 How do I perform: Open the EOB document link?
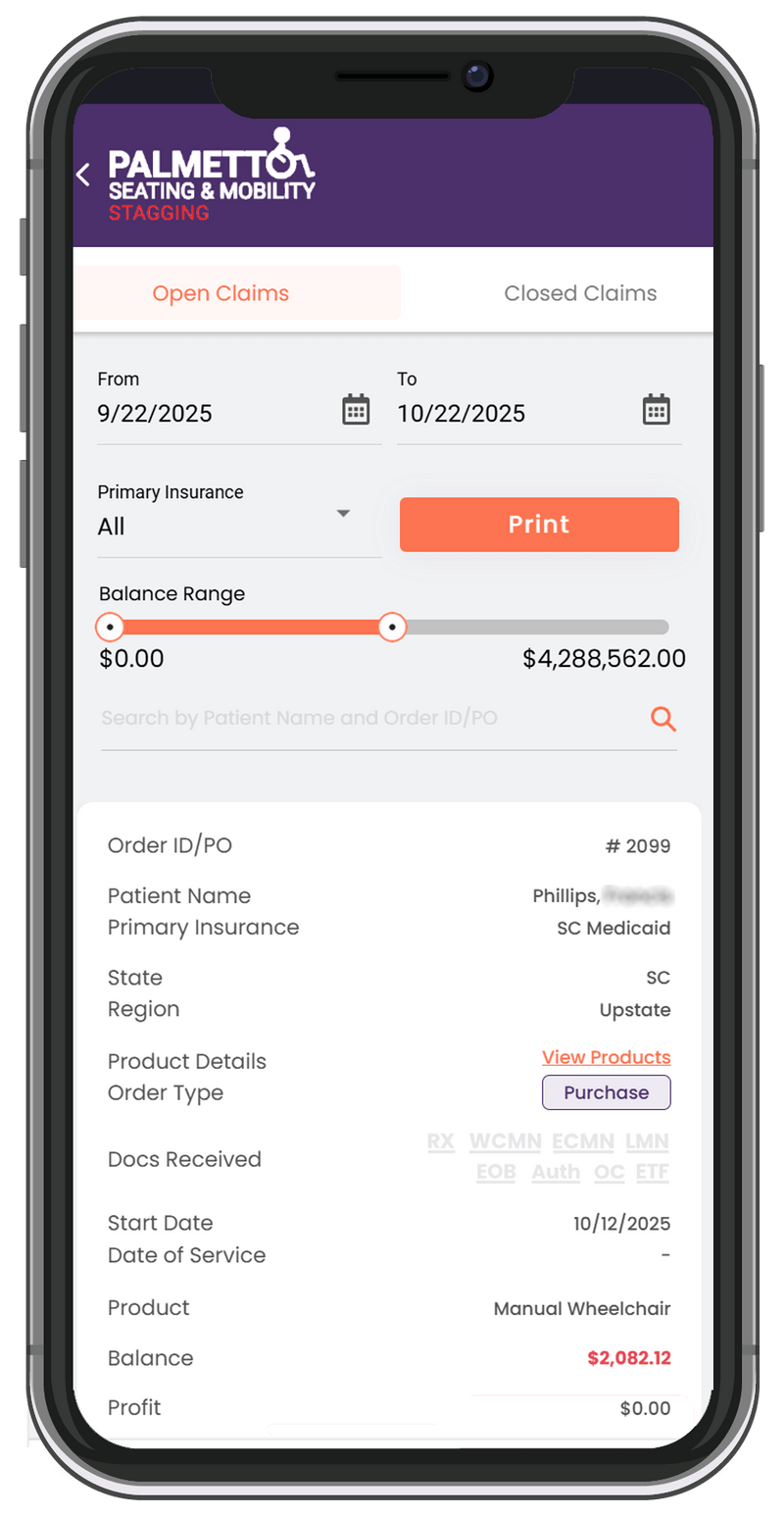tap(496, 1172)
